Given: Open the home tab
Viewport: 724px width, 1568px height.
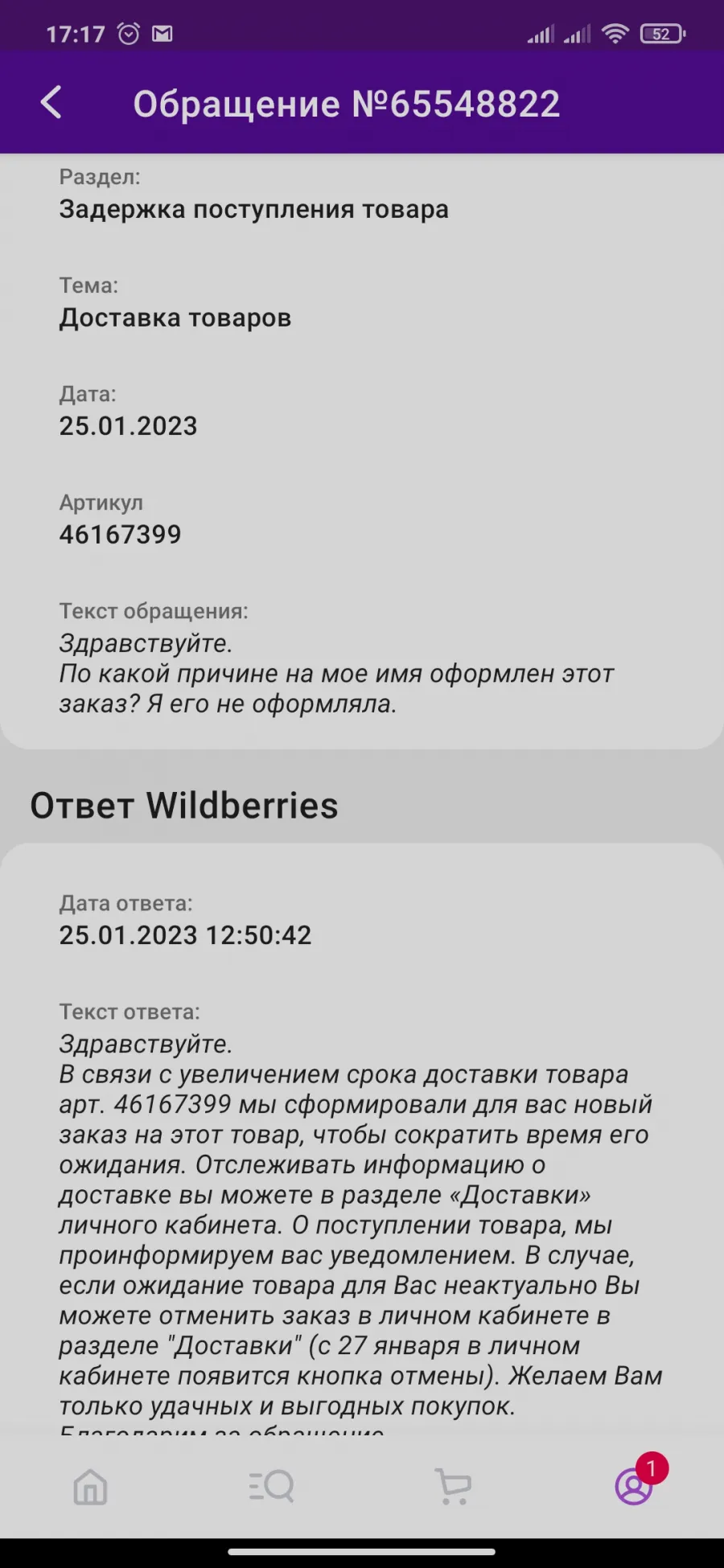Looking at the screenshot, I should click(x=90, y=1487).
